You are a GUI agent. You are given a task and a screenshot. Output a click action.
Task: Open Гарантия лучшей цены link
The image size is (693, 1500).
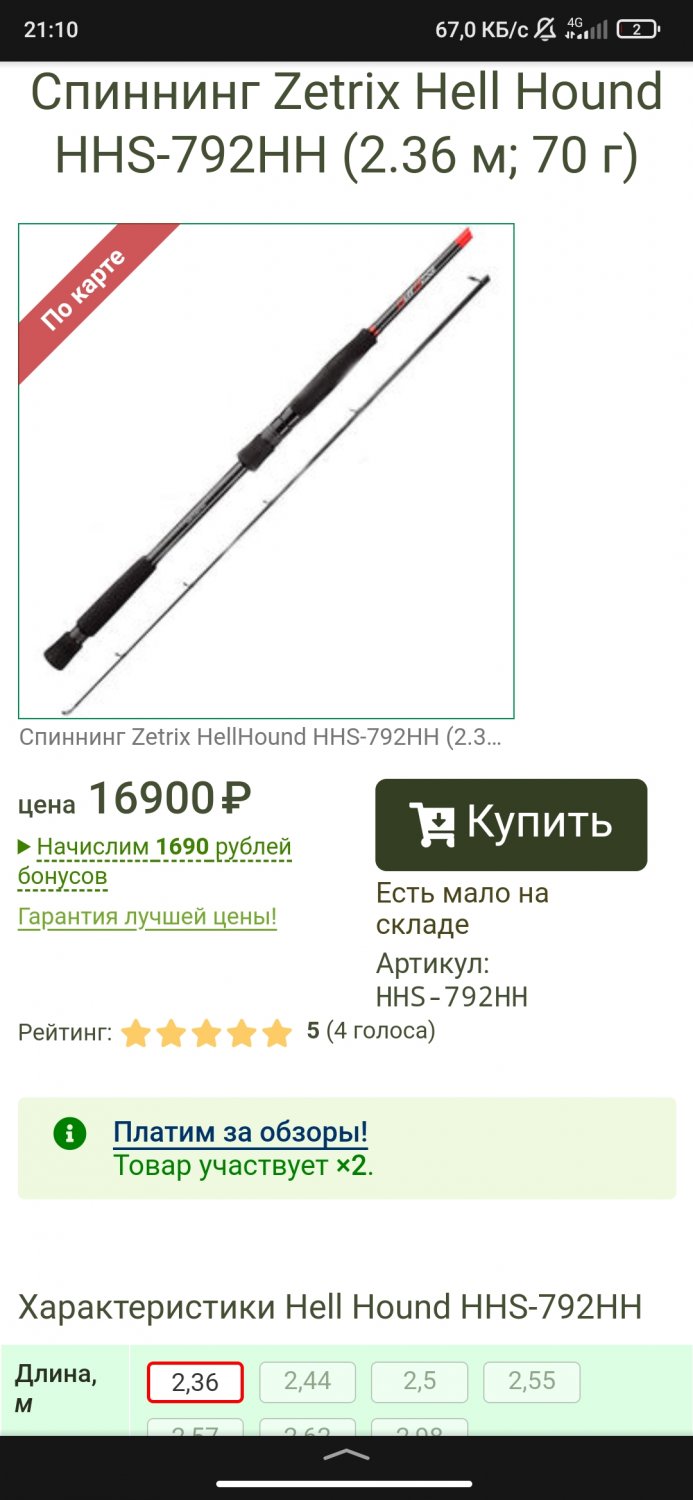point(147,916)
